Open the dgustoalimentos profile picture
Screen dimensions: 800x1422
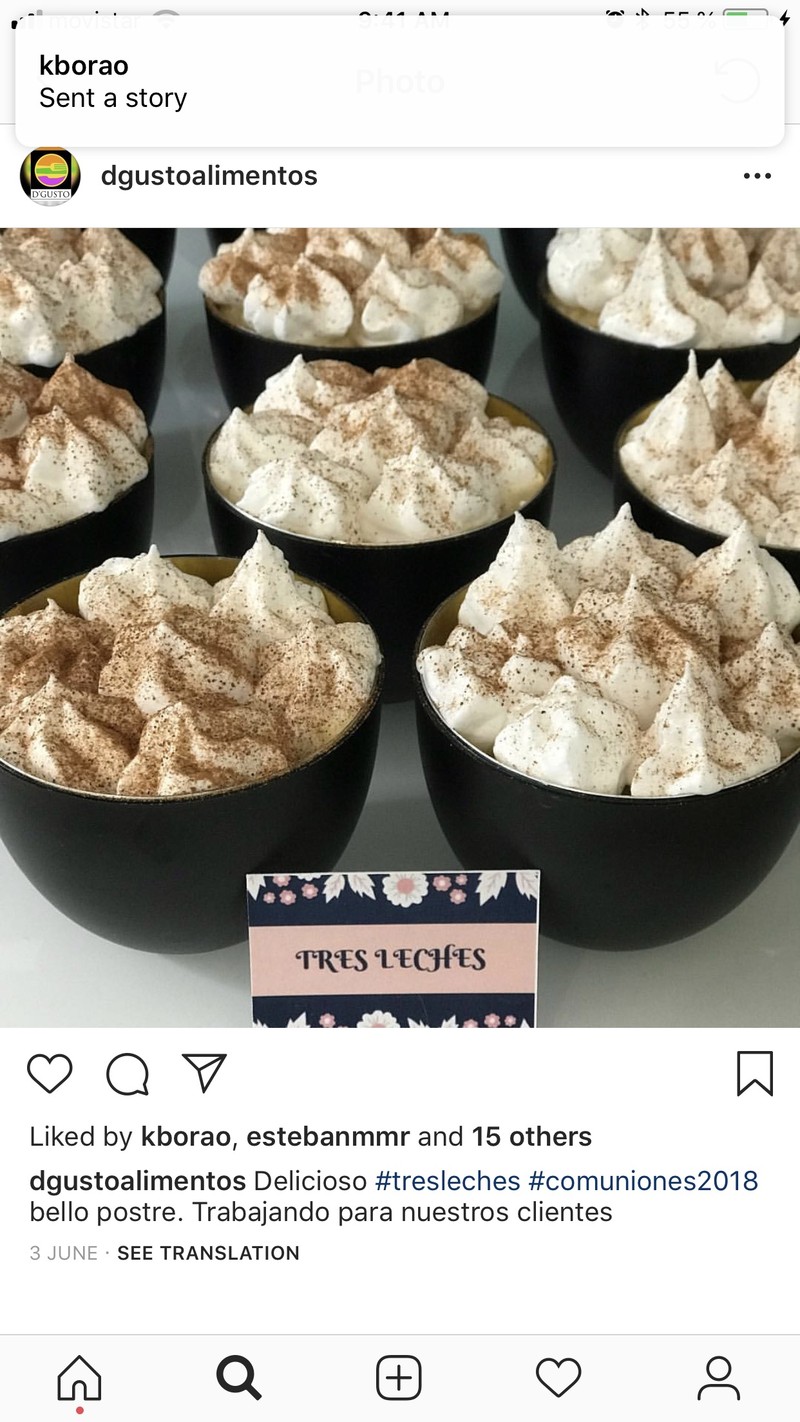click(50, 177)
